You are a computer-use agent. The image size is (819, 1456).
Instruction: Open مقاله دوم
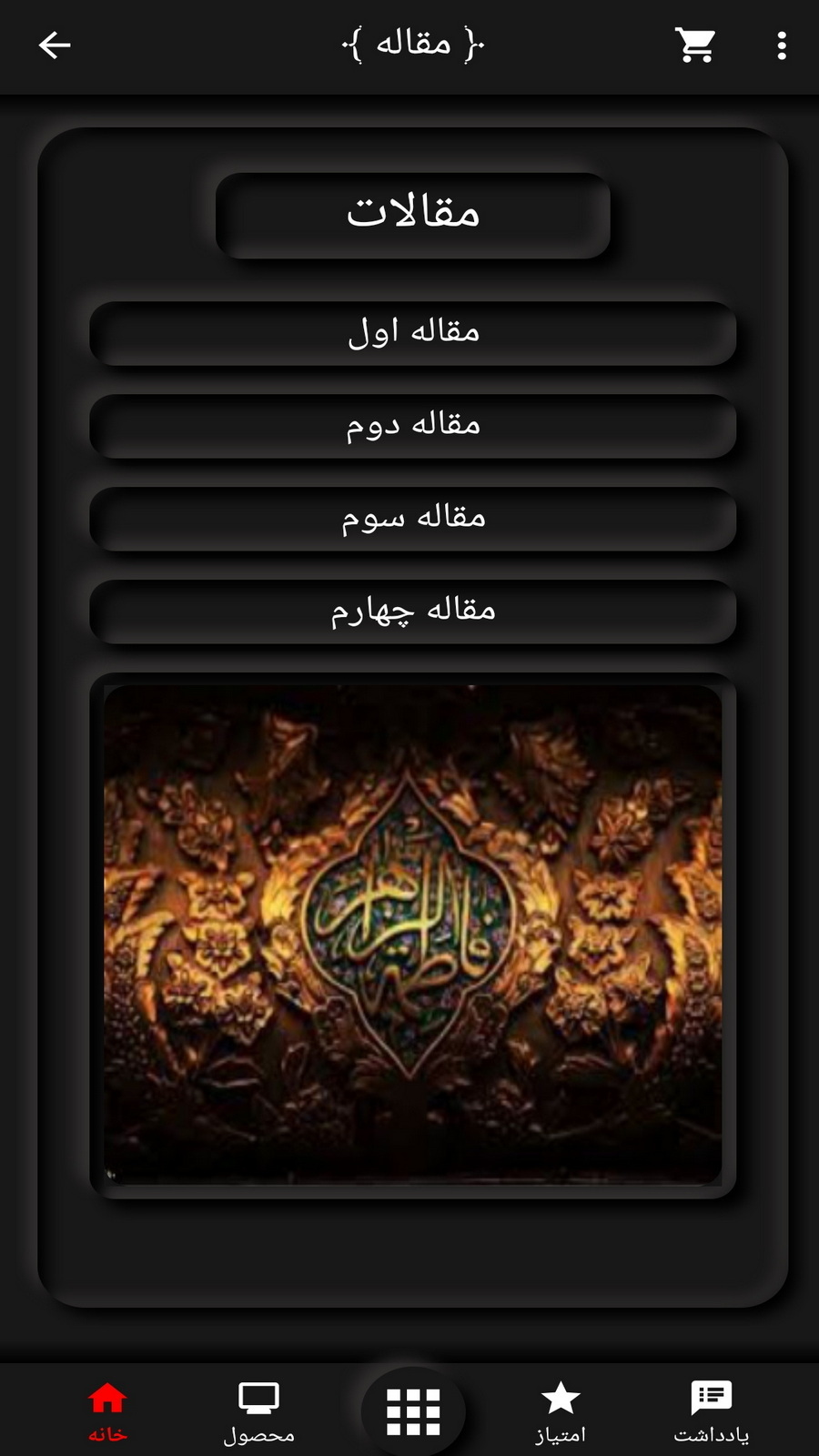413,425
